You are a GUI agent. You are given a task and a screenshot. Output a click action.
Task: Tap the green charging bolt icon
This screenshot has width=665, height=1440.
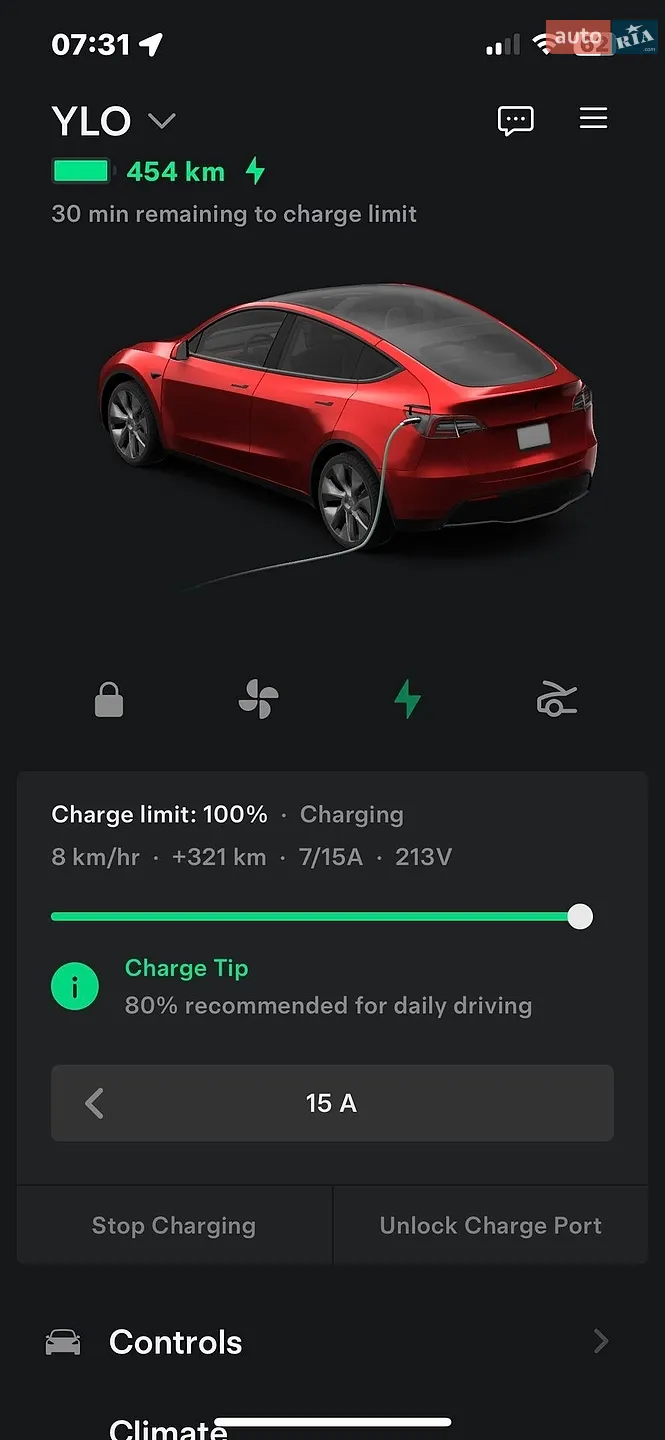click(407, 699)
